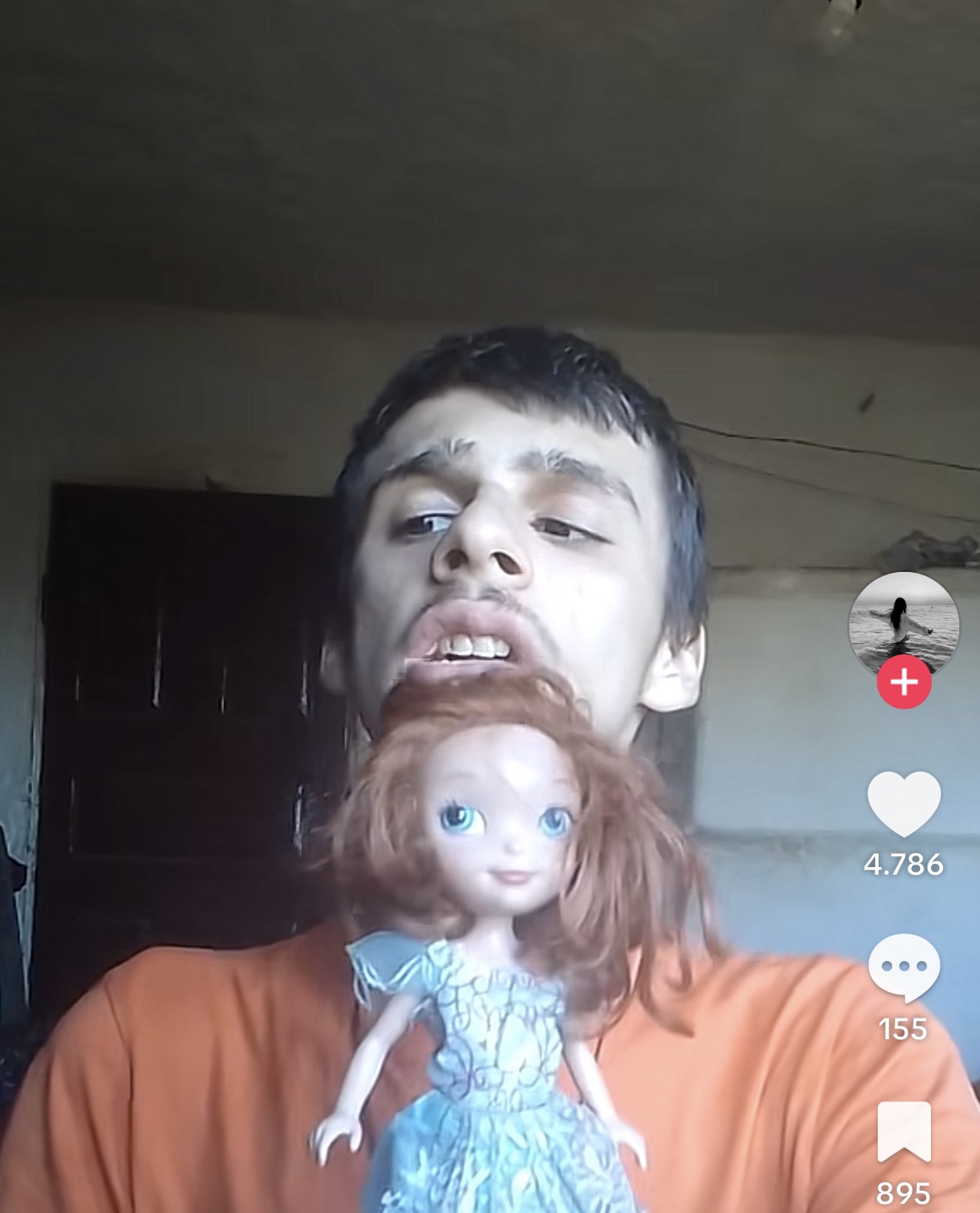Open the comments on this video
This screenshot has width=980, height=1213.
tap(904, 967)
